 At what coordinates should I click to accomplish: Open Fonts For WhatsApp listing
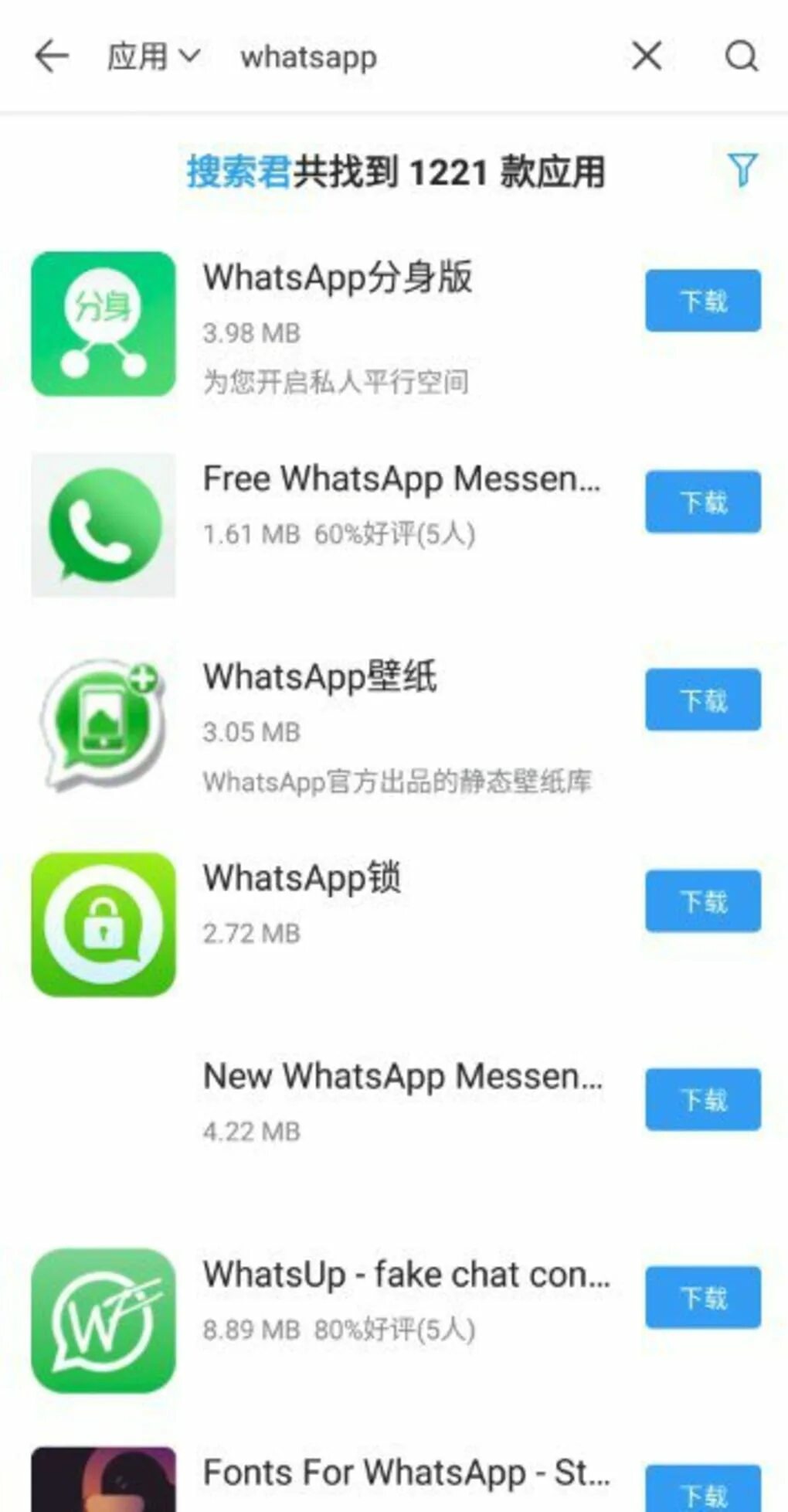[324, 1478]
